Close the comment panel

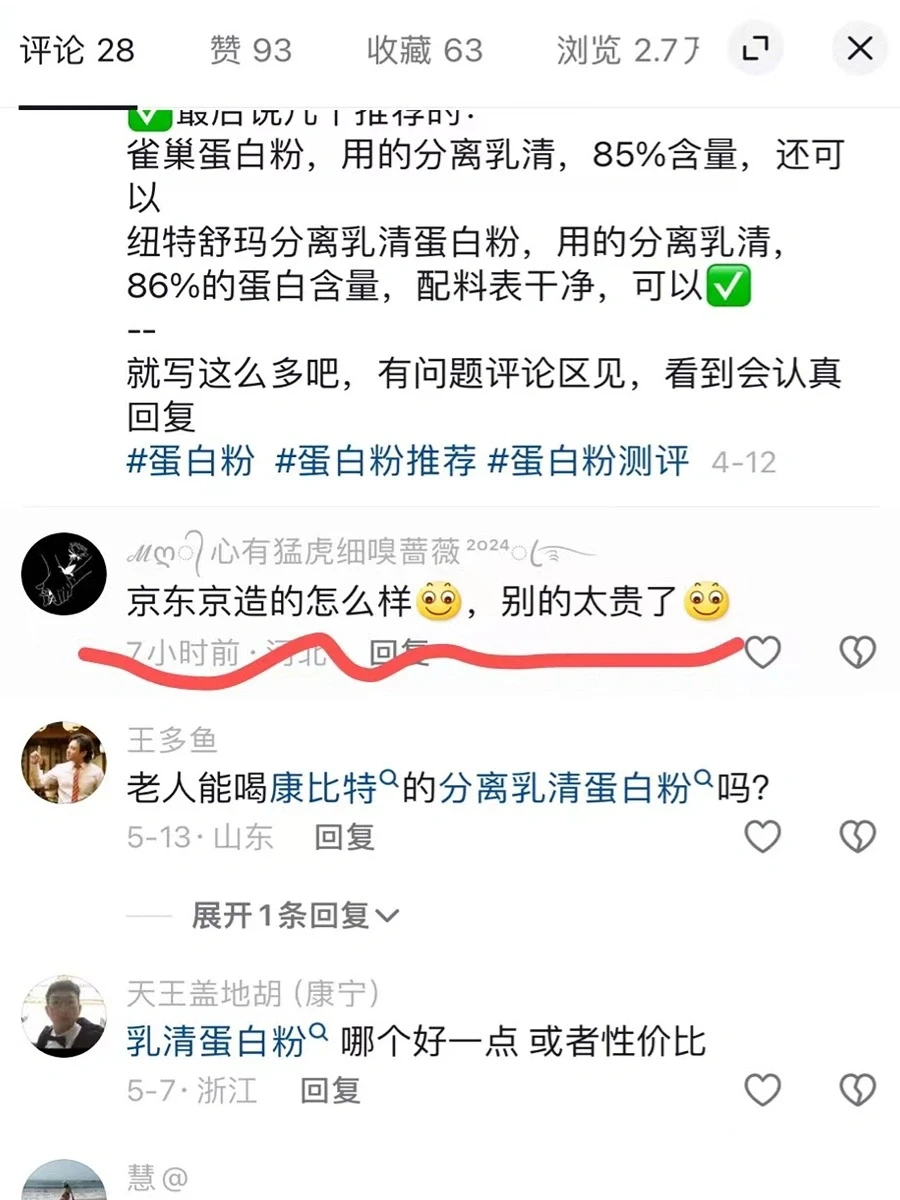pos(859,49)
